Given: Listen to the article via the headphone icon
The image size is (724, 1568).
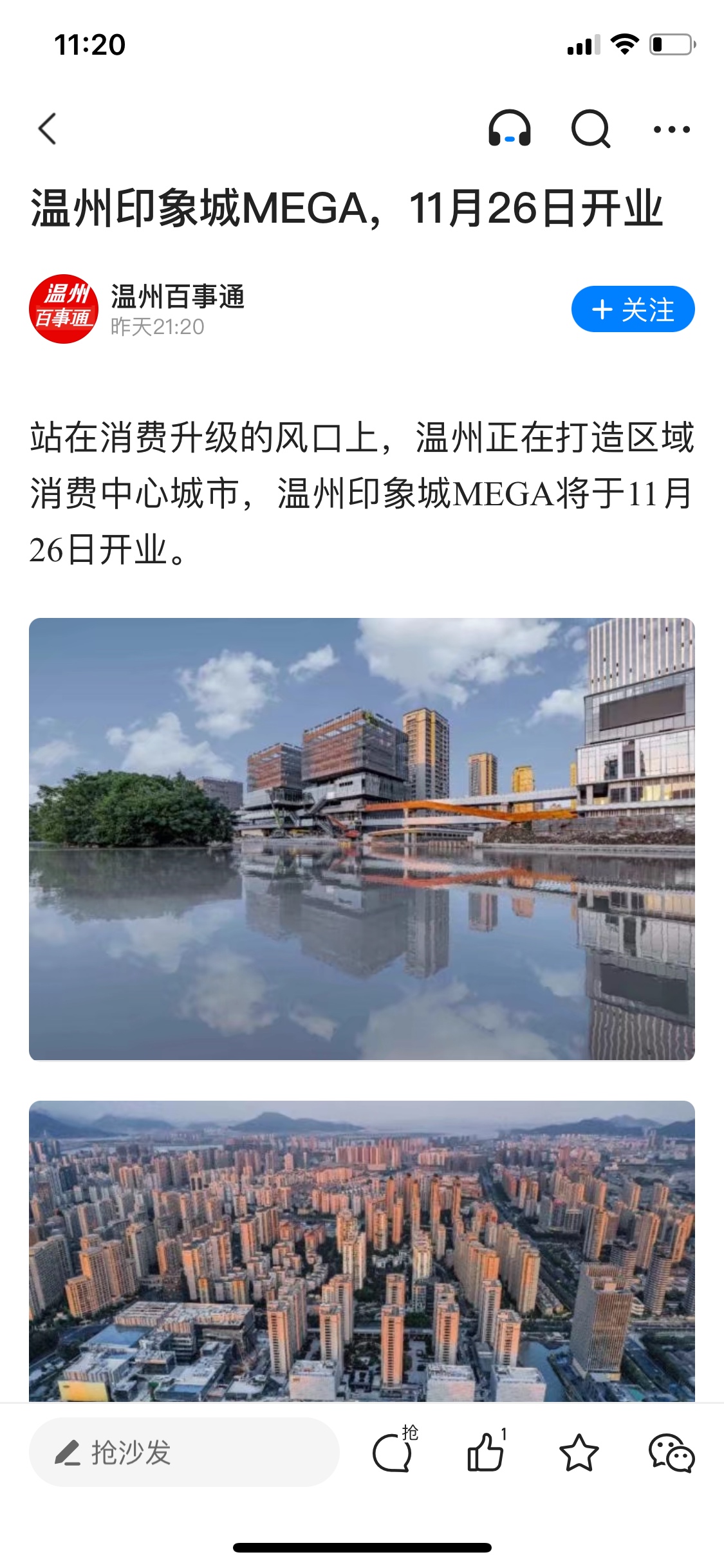Looking at the screenshot, I should [509, 129].
